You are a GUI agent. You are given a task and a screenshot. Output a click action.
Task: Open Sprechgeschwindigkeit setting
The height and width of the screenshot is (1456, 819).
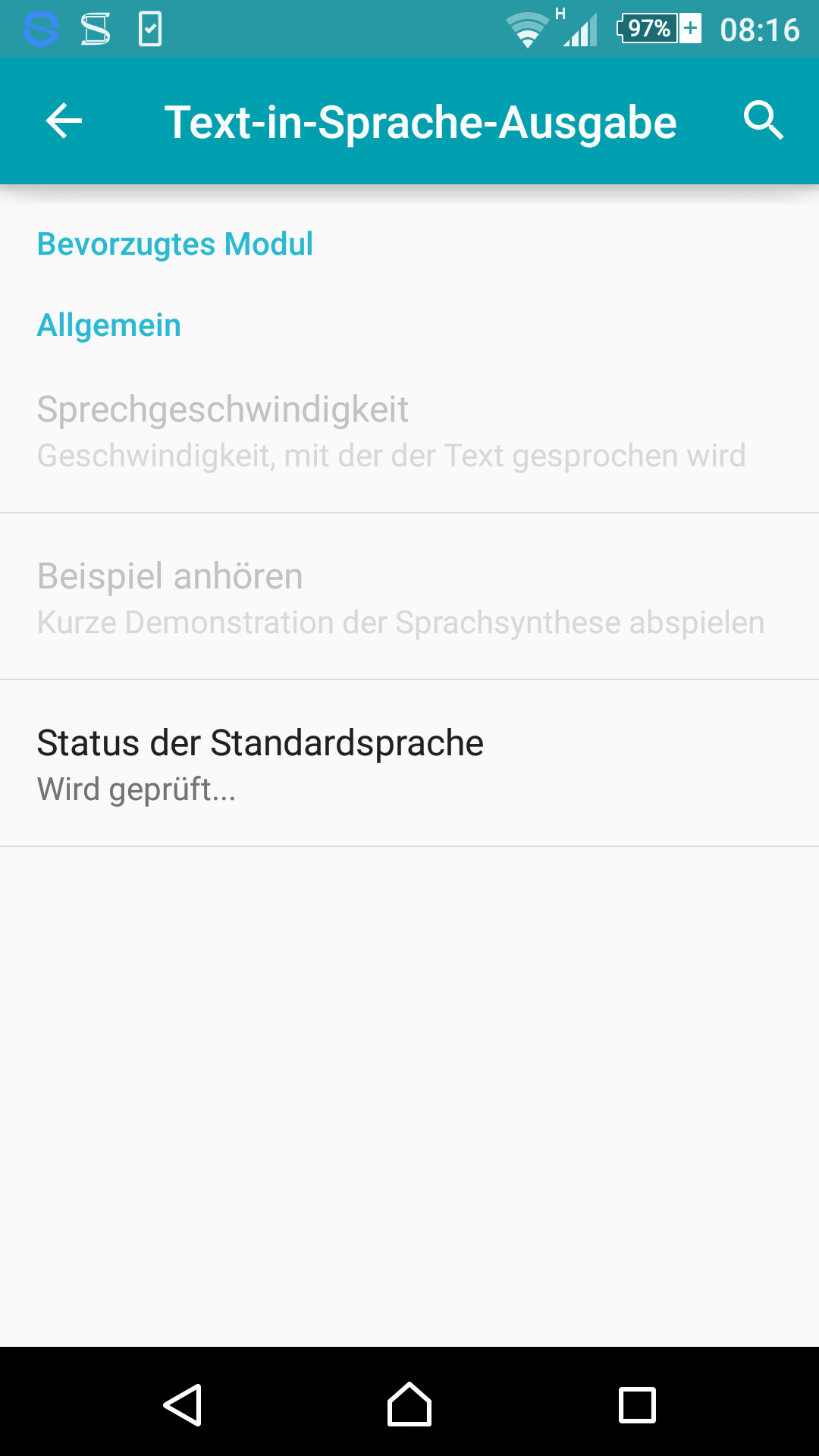click(x=409, y=431)
